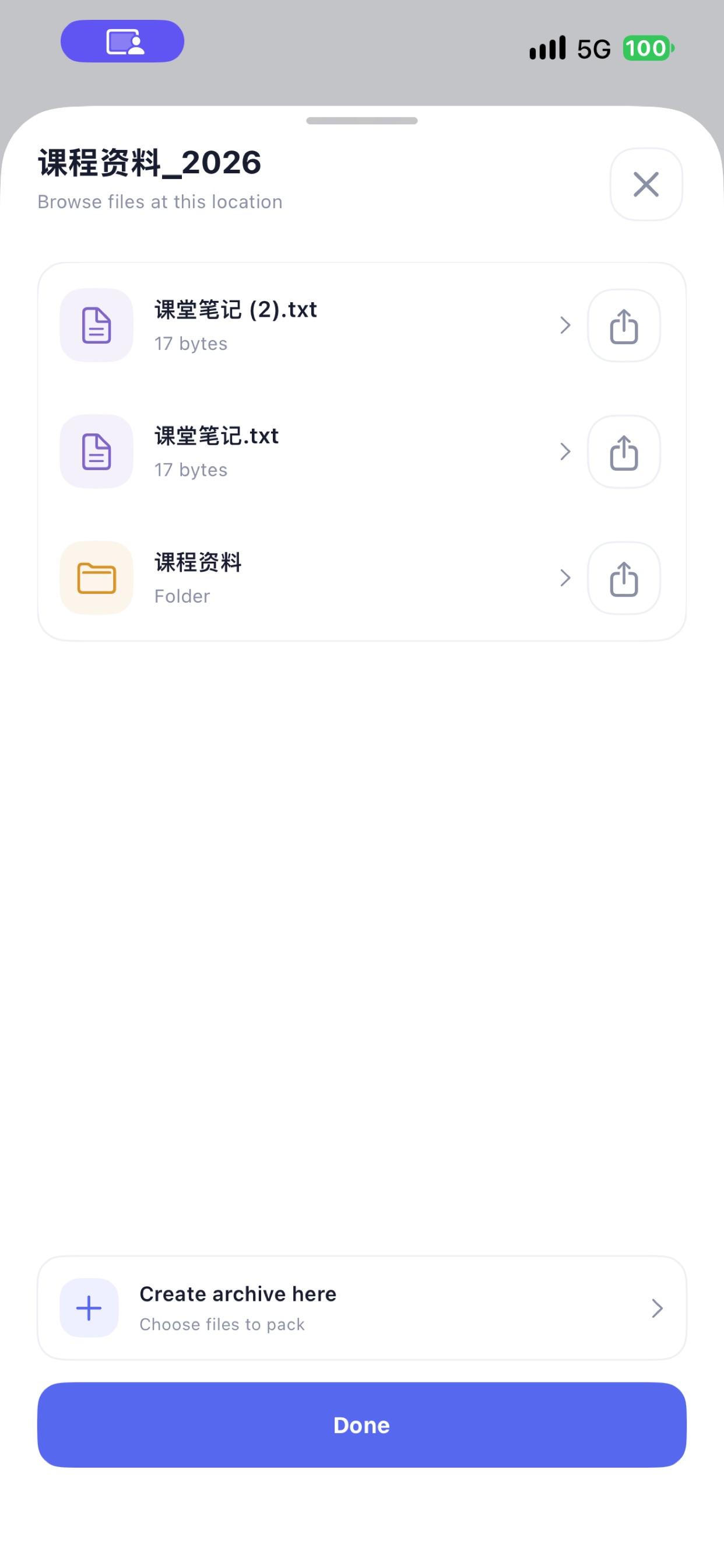Image resolution: width=724 pixels, height=1568 pixels.
Task: Close the 课程资料_2026 file browser sheet
Action: point(645,184)
